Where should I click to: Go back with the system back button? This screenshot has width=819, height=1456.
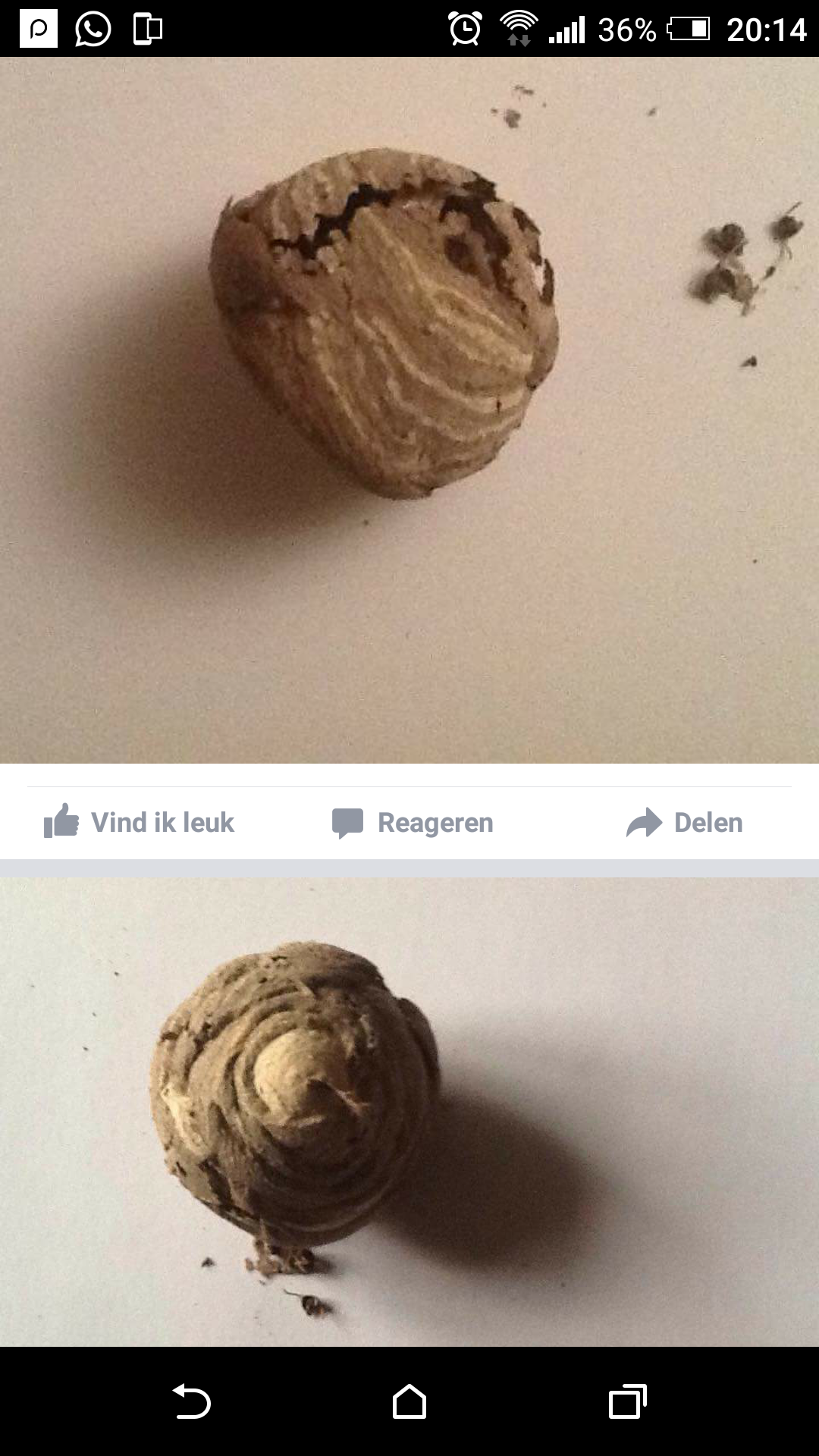(x=191, y=1401)
